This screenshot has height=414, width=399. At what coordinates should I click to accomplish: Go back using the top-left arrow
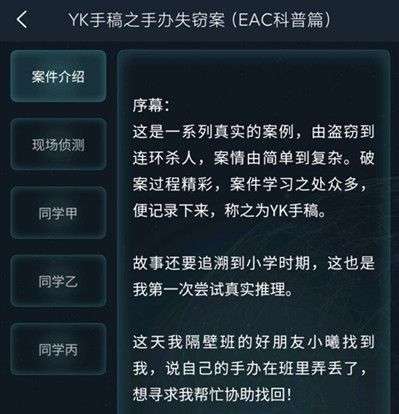pyautogui.click(x=22, y=19)
